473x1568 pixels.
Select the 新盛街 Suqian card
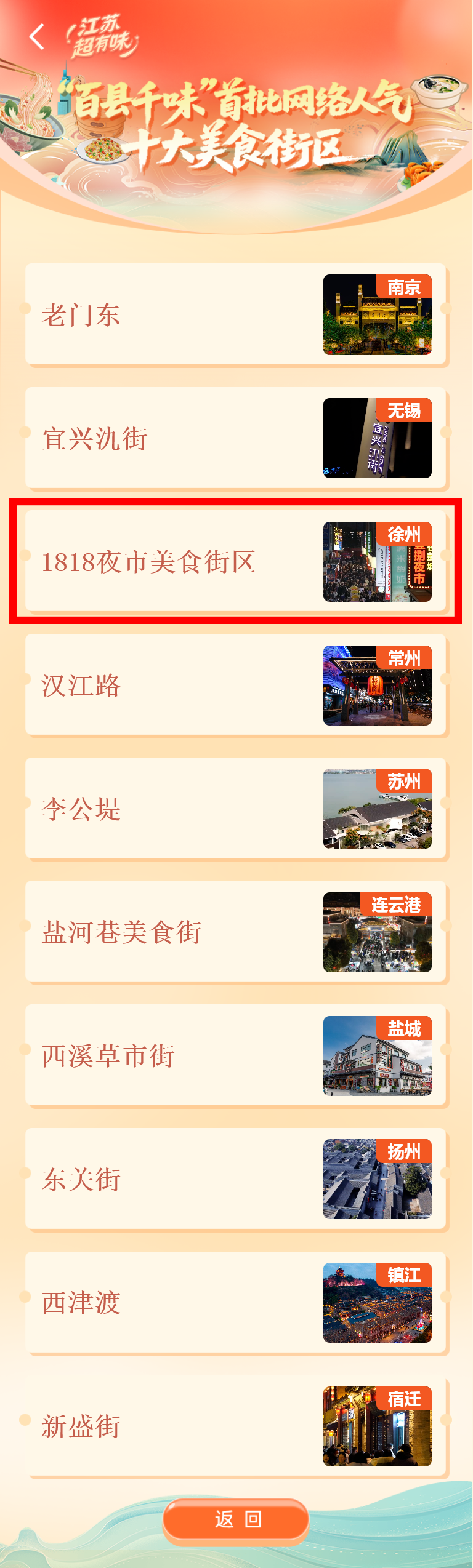click(235, 1426)
